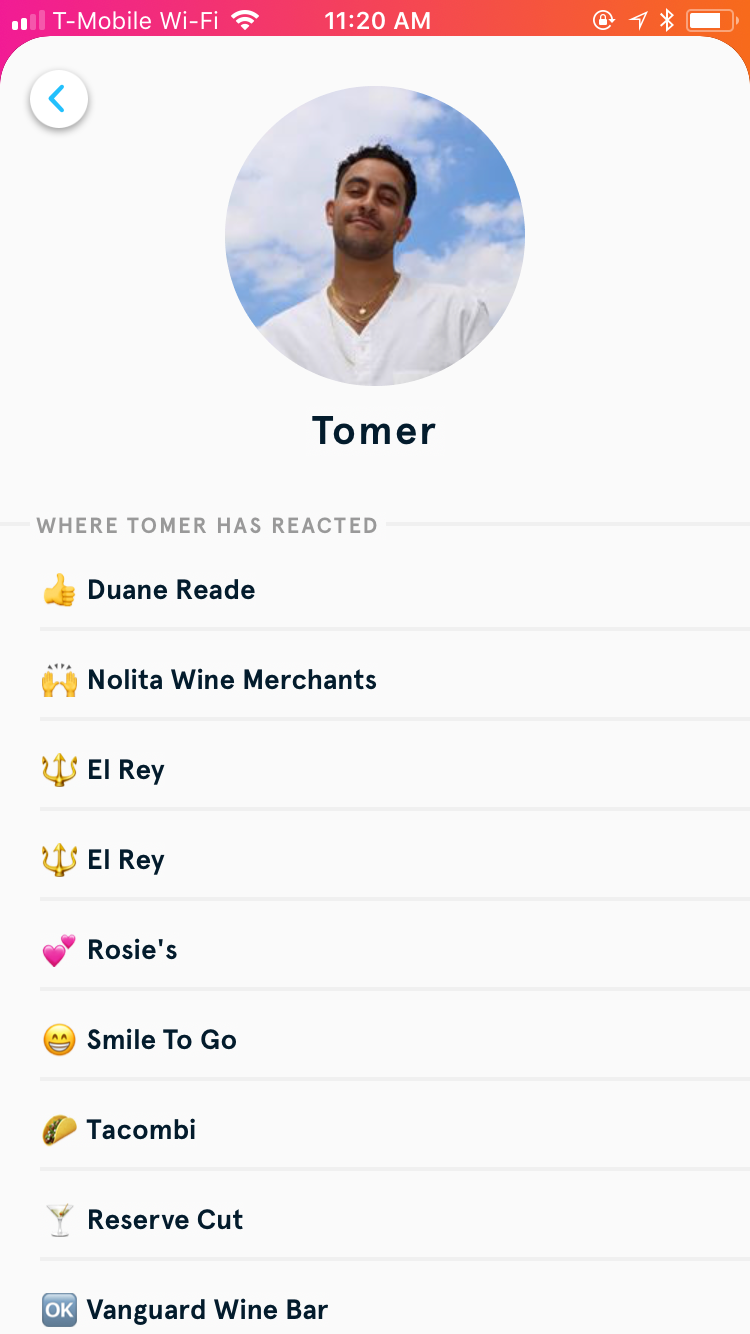Open the Duane Reade reaction
The width and height of the screenshot is (750, 1334).
(x=171, y=590)
